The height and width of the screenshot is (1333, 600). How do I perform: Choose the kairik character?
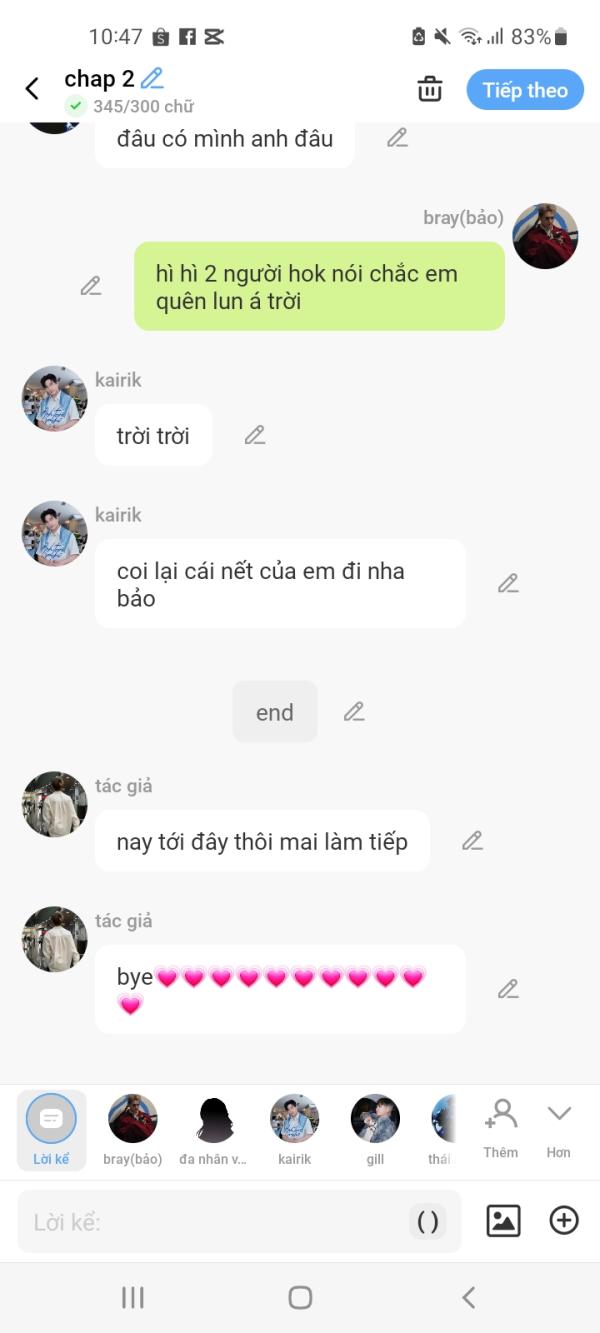point(295,1131)
